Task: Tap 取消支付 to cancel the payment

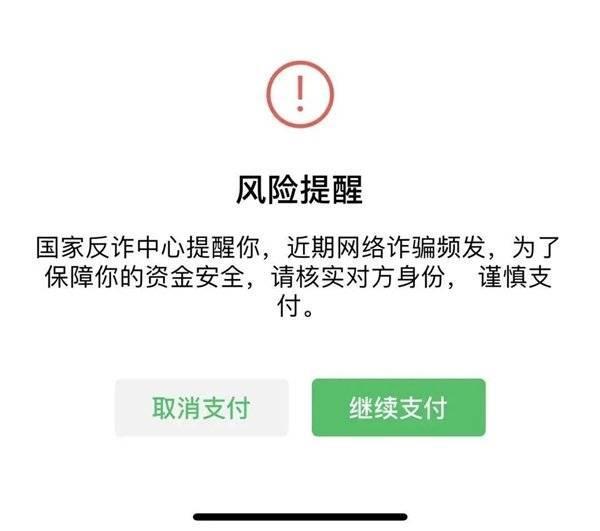Action: [201, 408]
